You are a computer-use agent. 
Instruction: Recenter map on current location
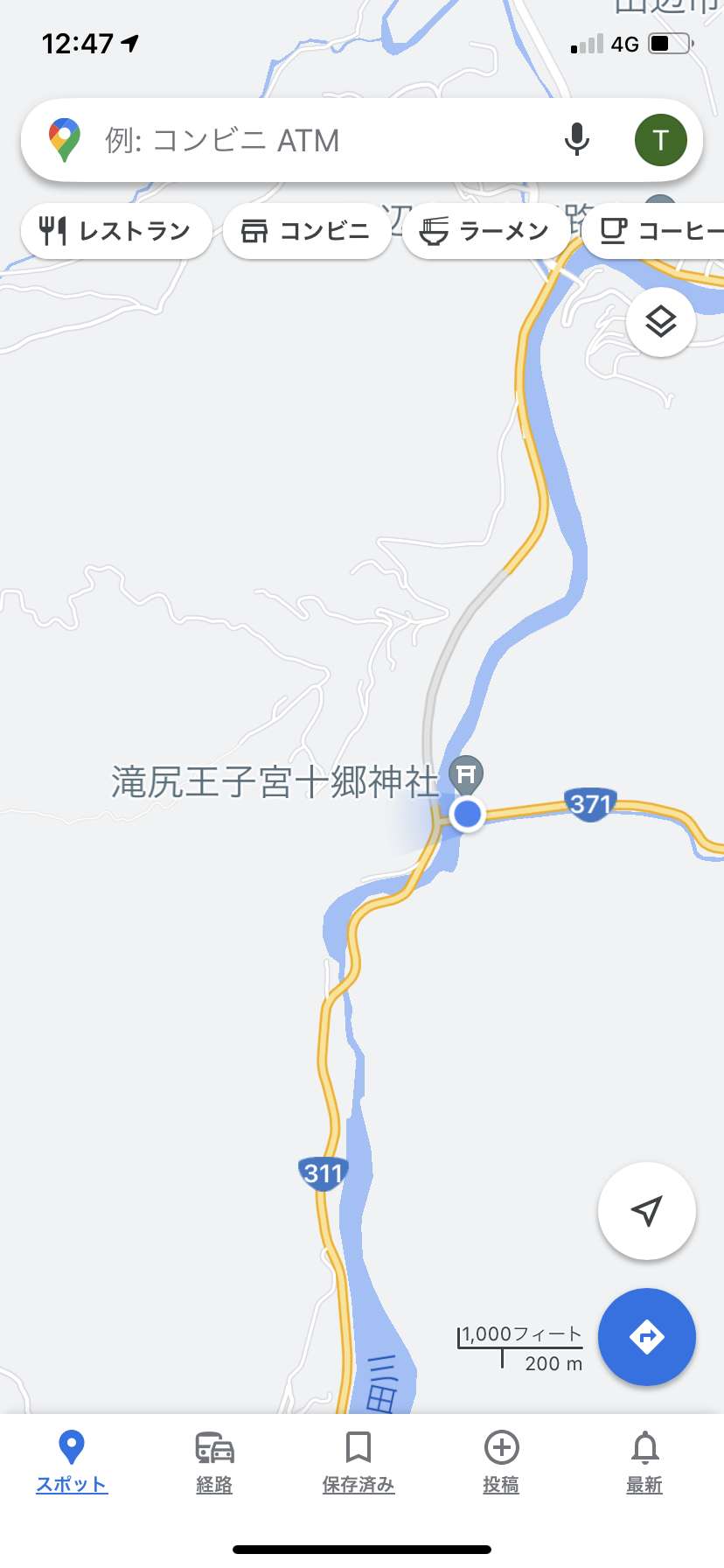(x=646, y=1211)
